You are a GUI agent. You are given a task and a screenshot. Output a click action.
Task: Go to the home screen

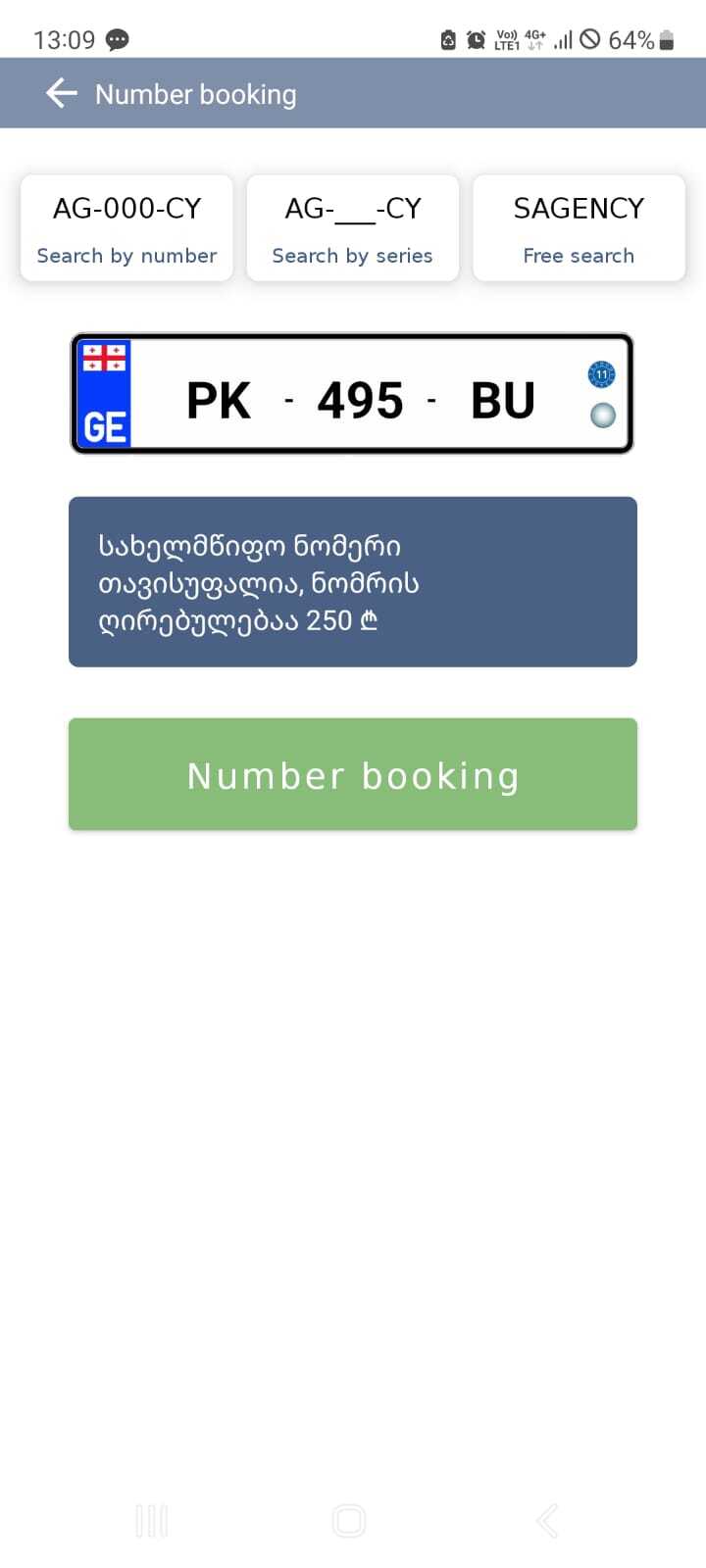coord(349,1521)
